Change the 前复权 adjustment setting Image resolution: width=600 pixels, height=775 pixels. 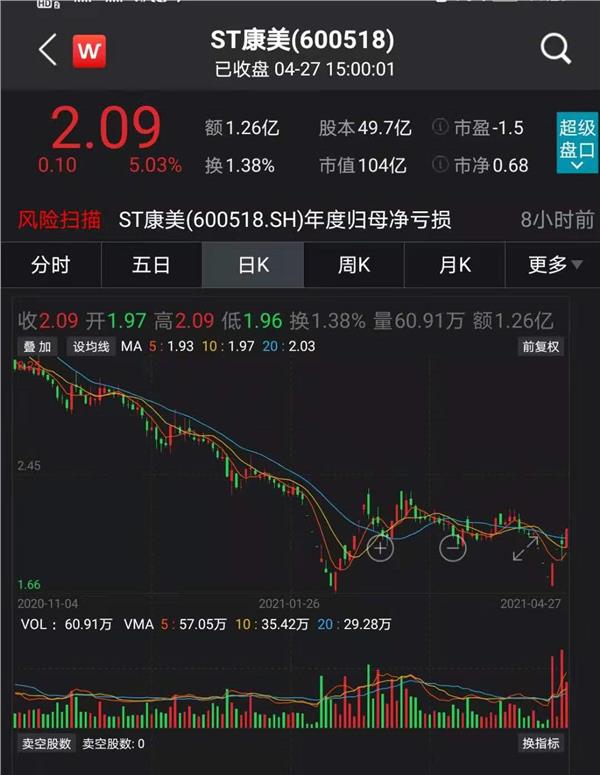click(541, 346)
